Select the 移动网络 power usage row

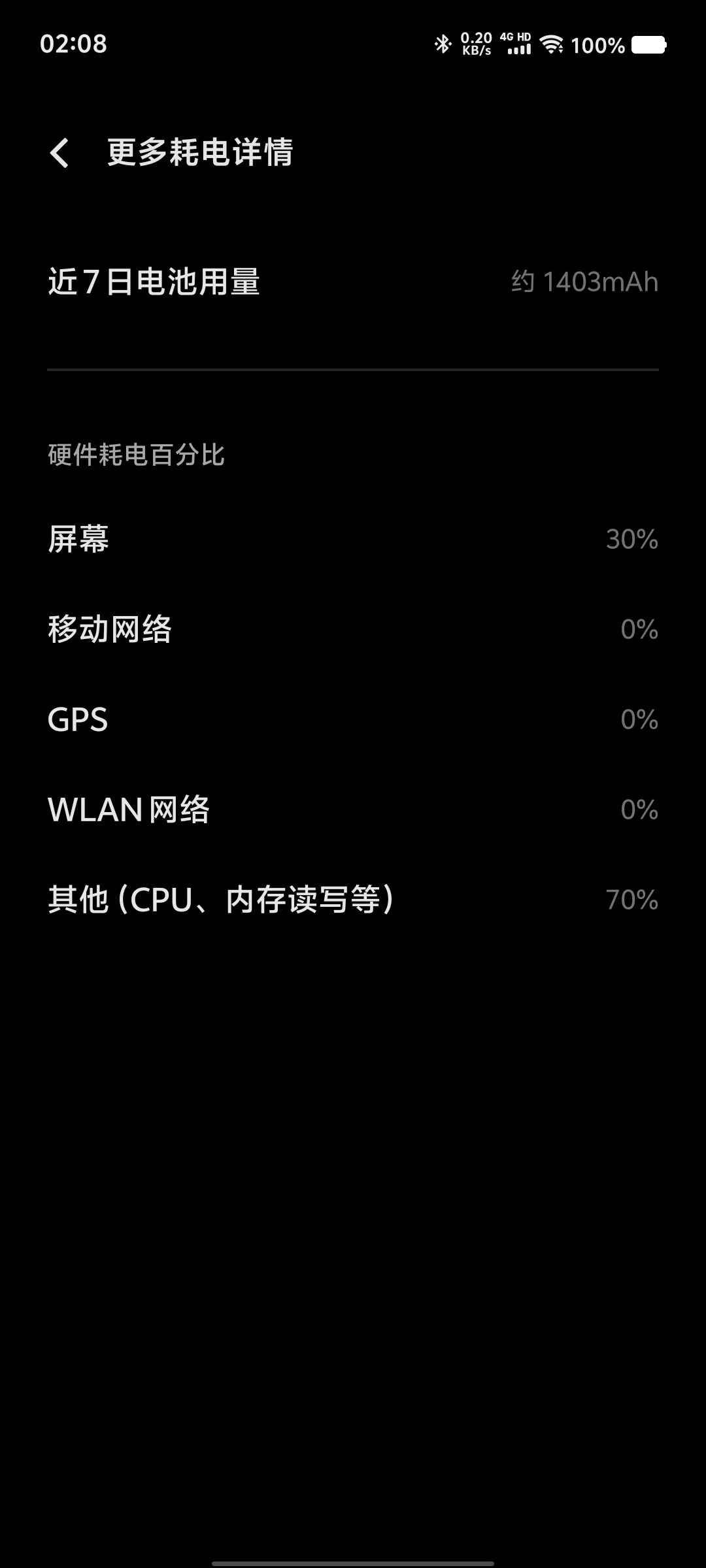coord(353,629)
